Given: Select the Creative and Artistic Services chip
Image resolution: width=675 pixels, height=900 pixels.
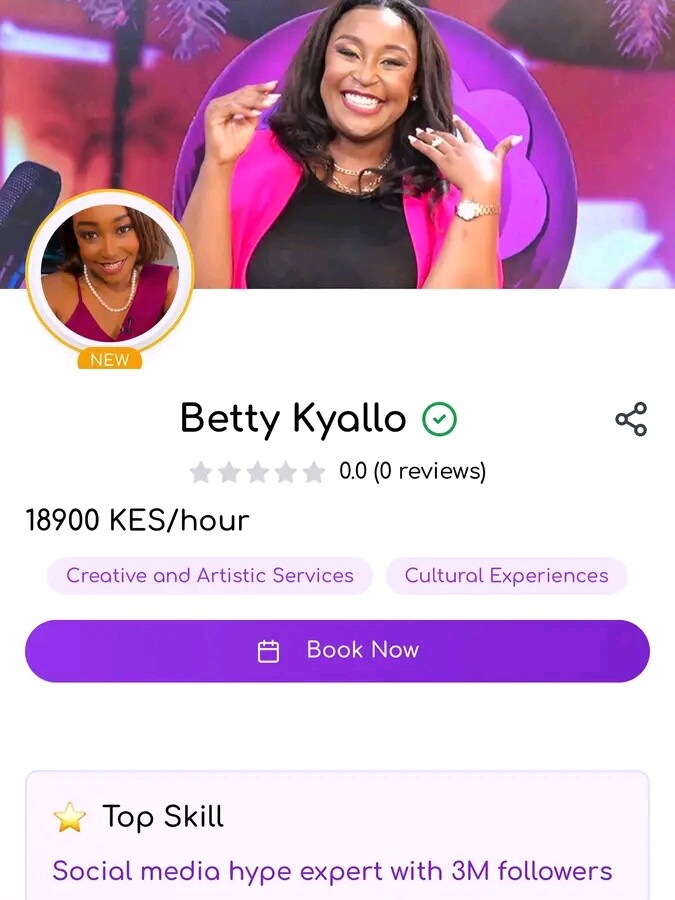Looking at the screenshot, I should (210, 576).
